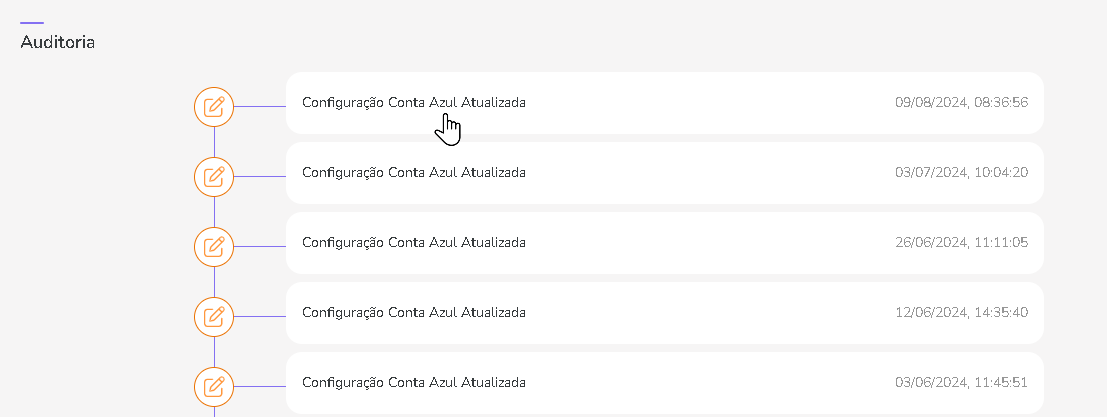The height and width of the screenshot is (417, 1107).
Task: Select audit entry dated 26/06/2024, 11:11:05
Action: click(664, 243)
